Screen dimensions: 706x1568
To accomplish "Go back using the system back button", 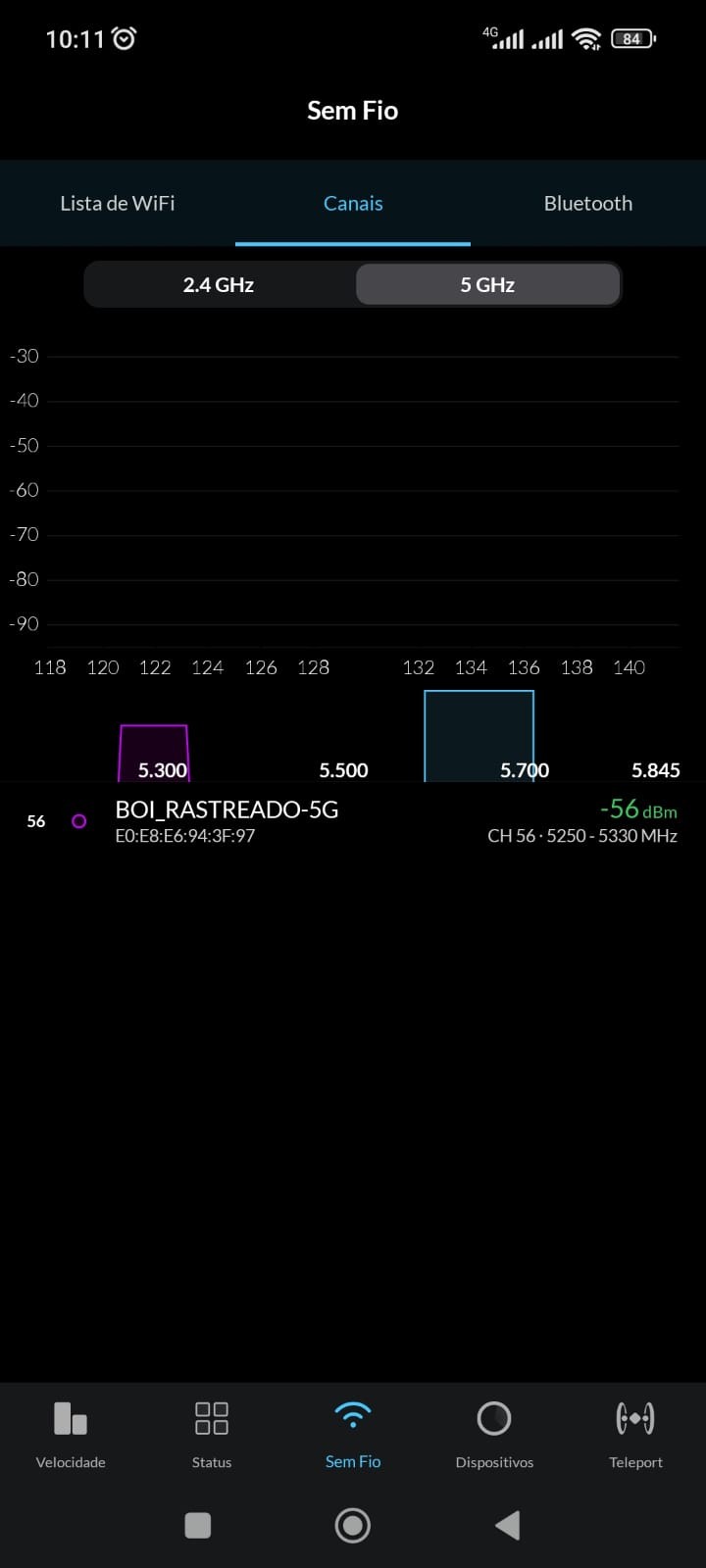I will tap(507, 1525).
